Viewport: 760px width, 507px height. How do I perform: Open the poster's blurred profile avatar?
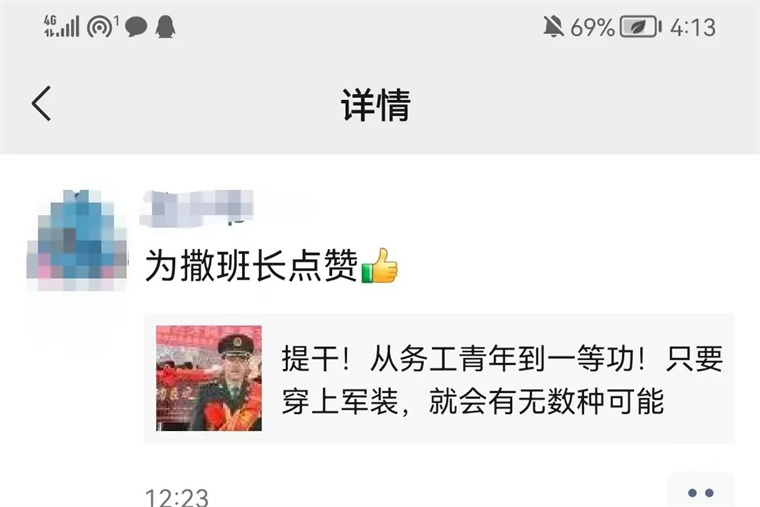(x=76, y=238)
